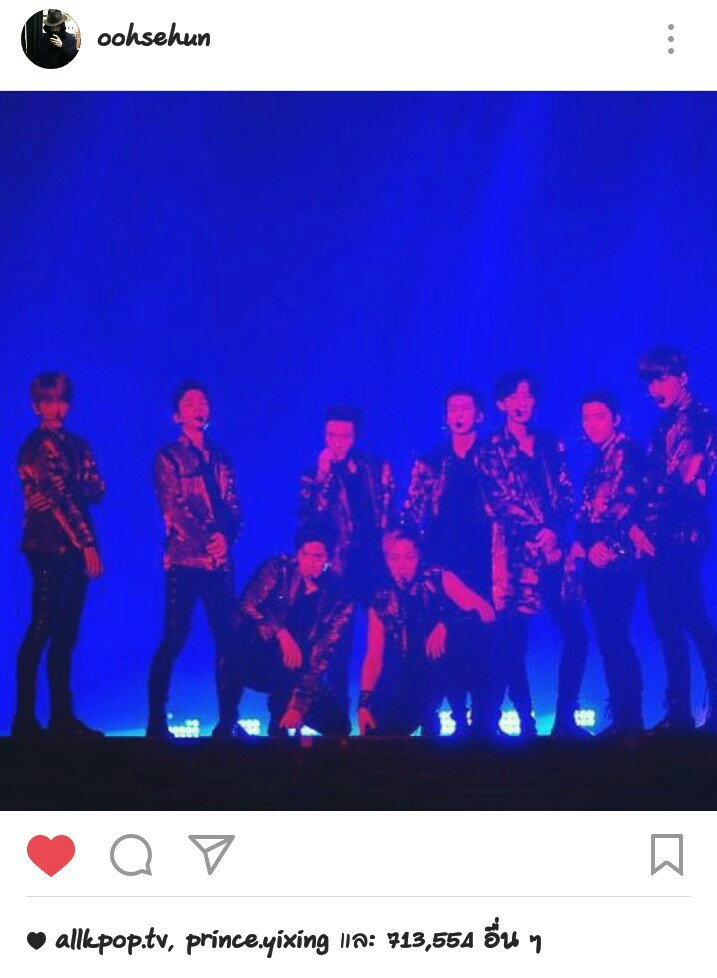Viewport: 717px width, 978px height.
Task: Save the post with the bookmark icon
Action: pyautogui.click(x=667, y=855)
